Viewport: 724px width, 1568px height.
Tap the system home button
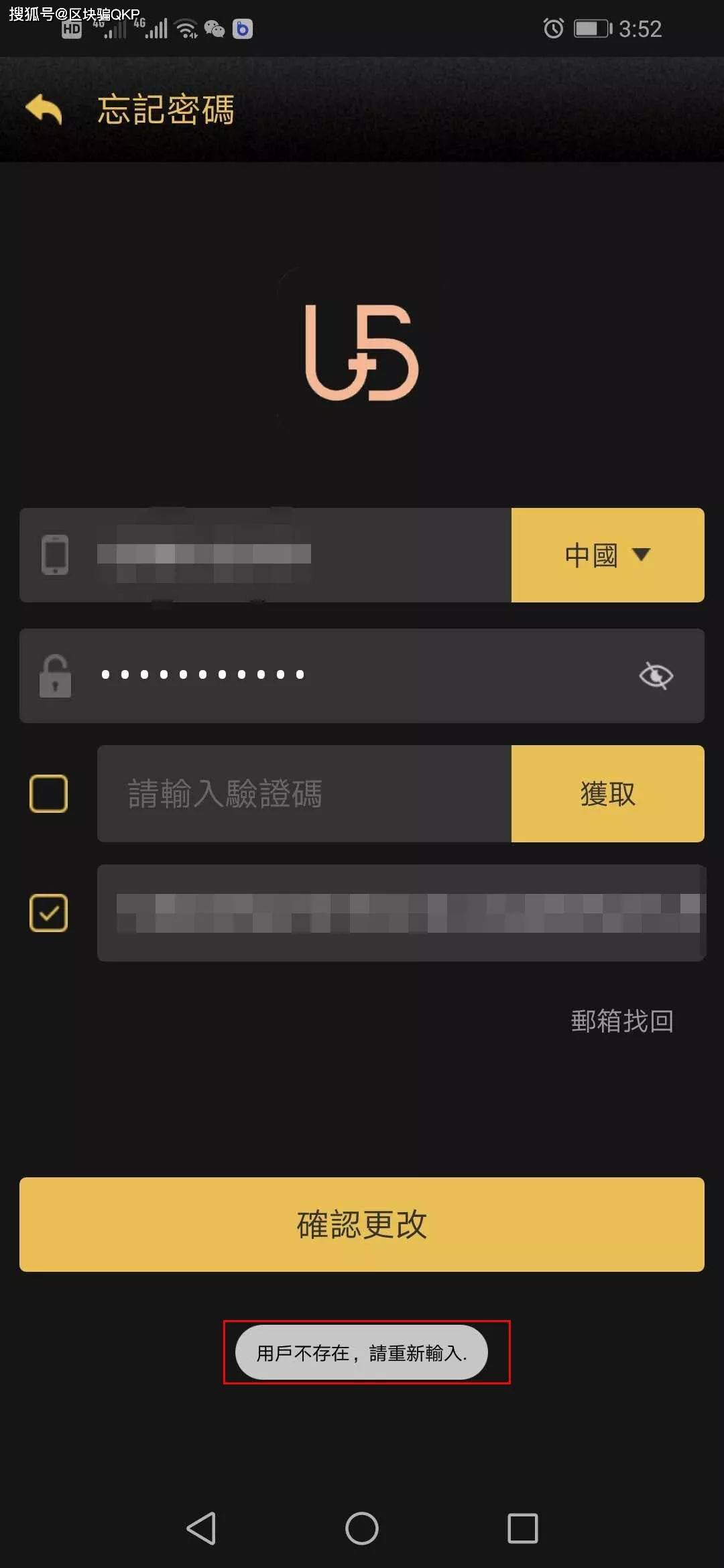click(362, 1528)
